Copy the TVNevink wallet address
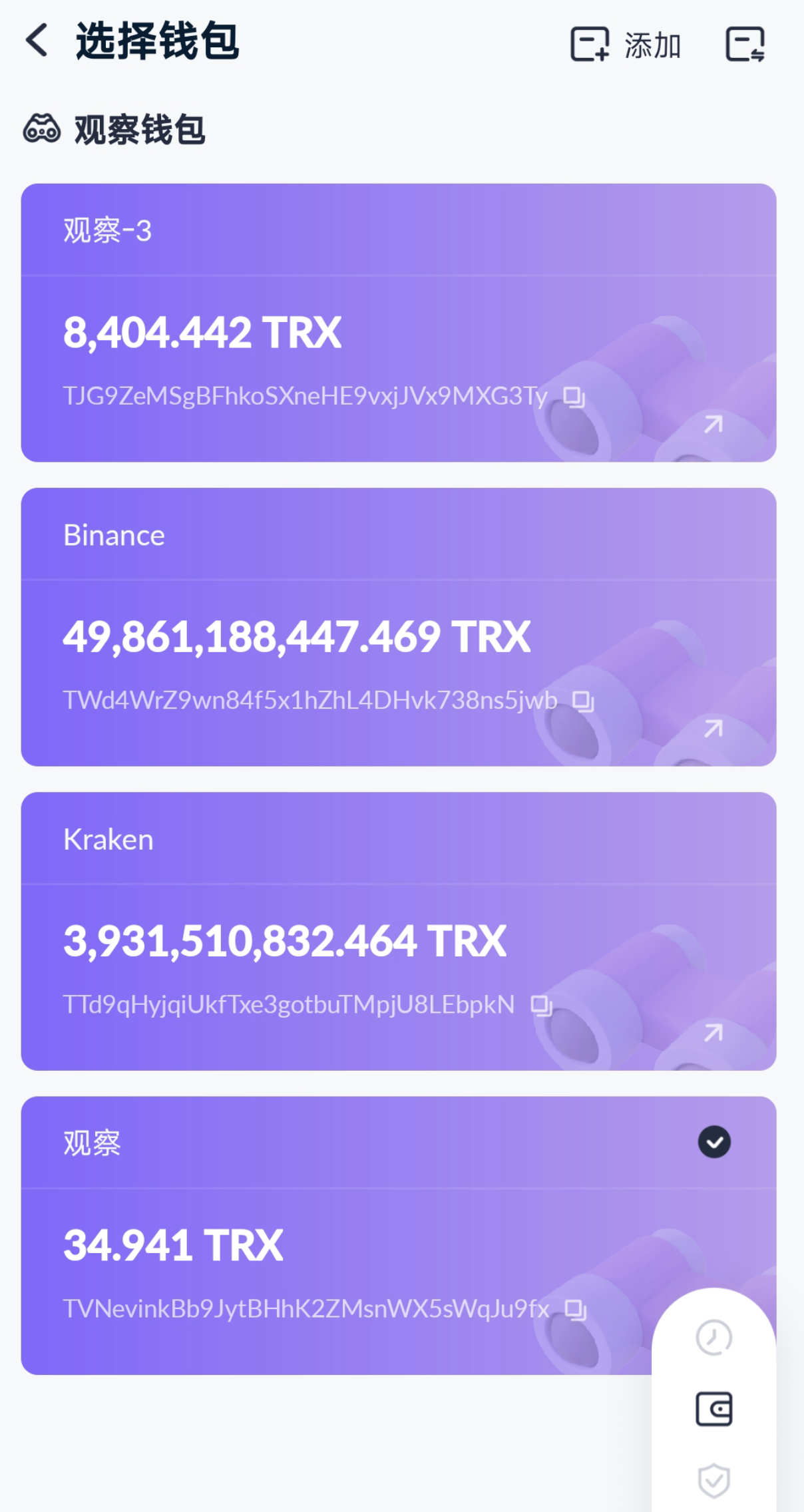Image resolution: width=804 pixels, height=1512 pixels. [576, 1310]
